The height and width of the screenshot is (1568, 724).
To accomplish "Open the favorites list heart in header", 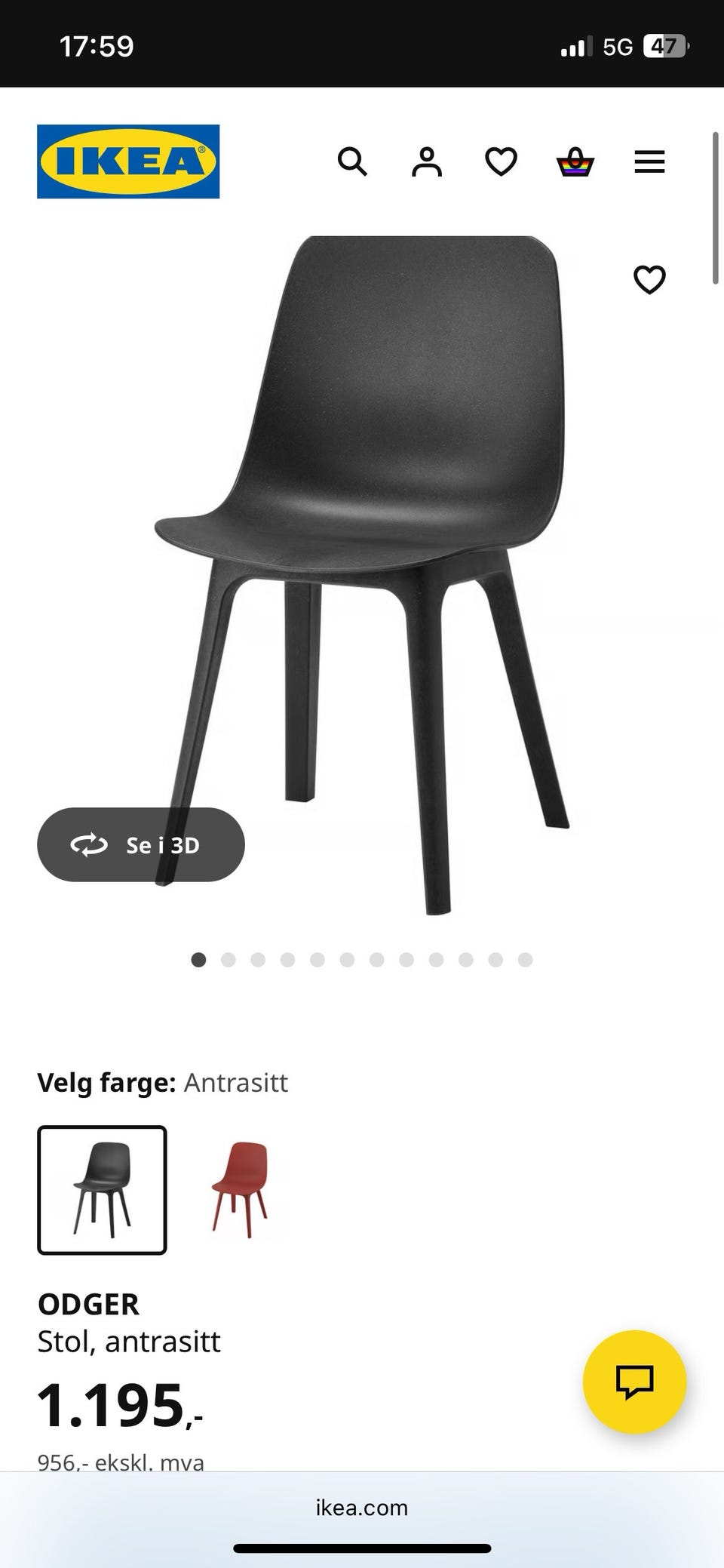I will coord(501,161).
